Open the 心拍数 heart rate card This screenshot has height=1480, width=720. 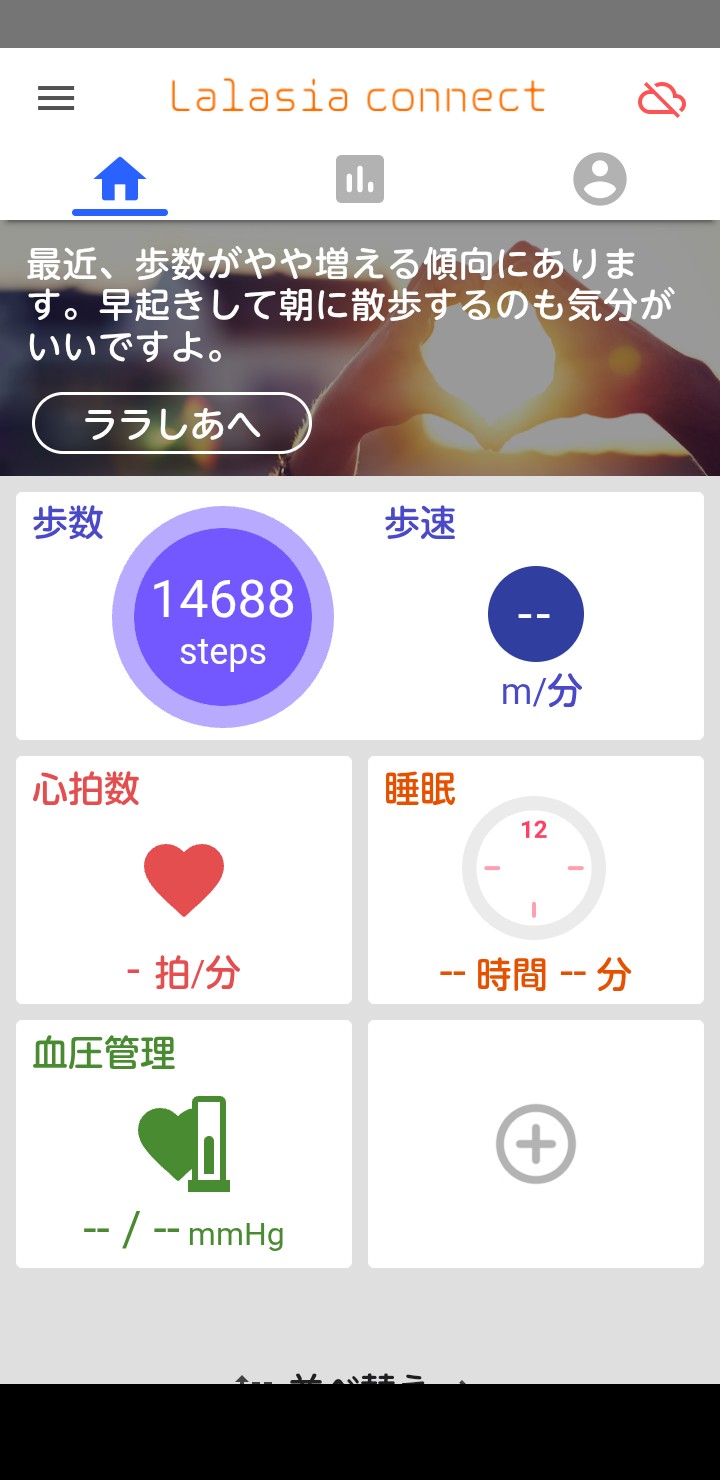point(184,880)
